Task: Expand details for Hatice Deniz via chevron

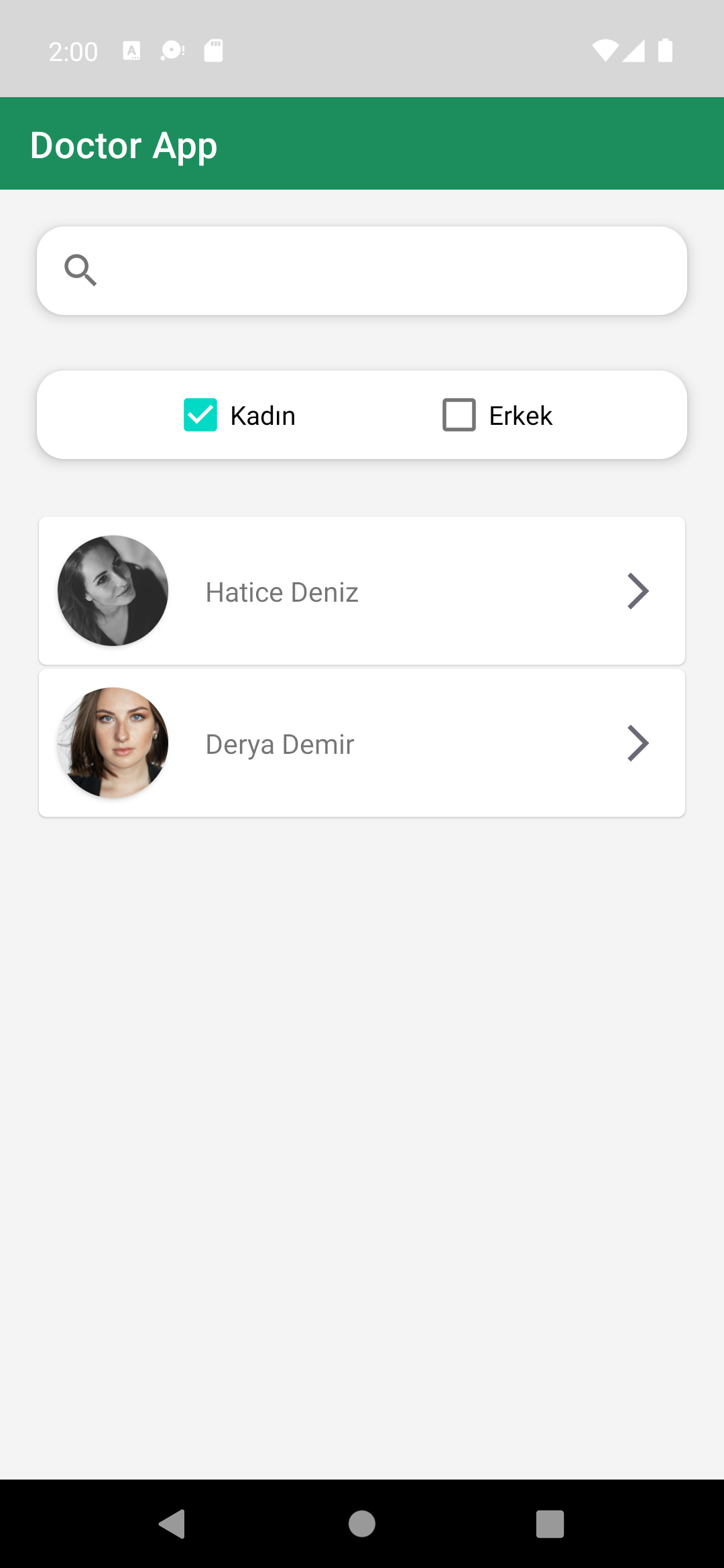Action: click(638, 590)
